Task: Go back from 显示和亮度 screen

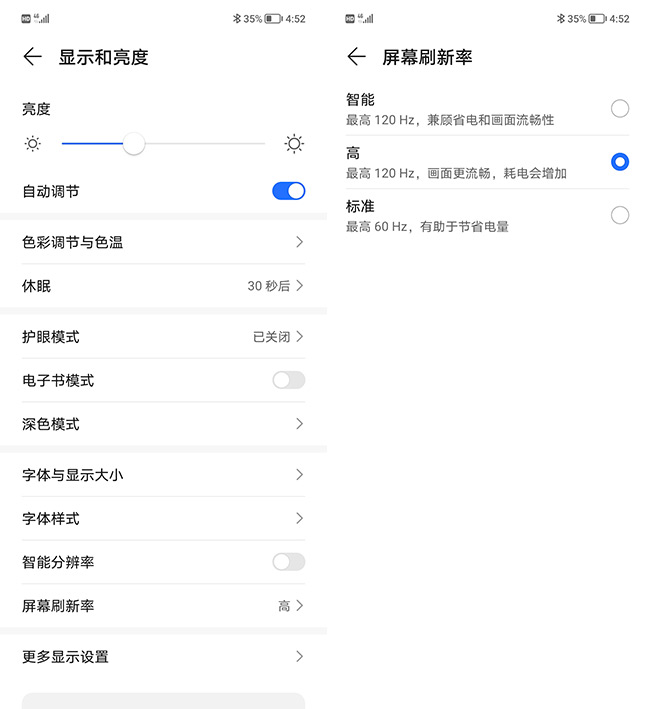Action: 32,57
